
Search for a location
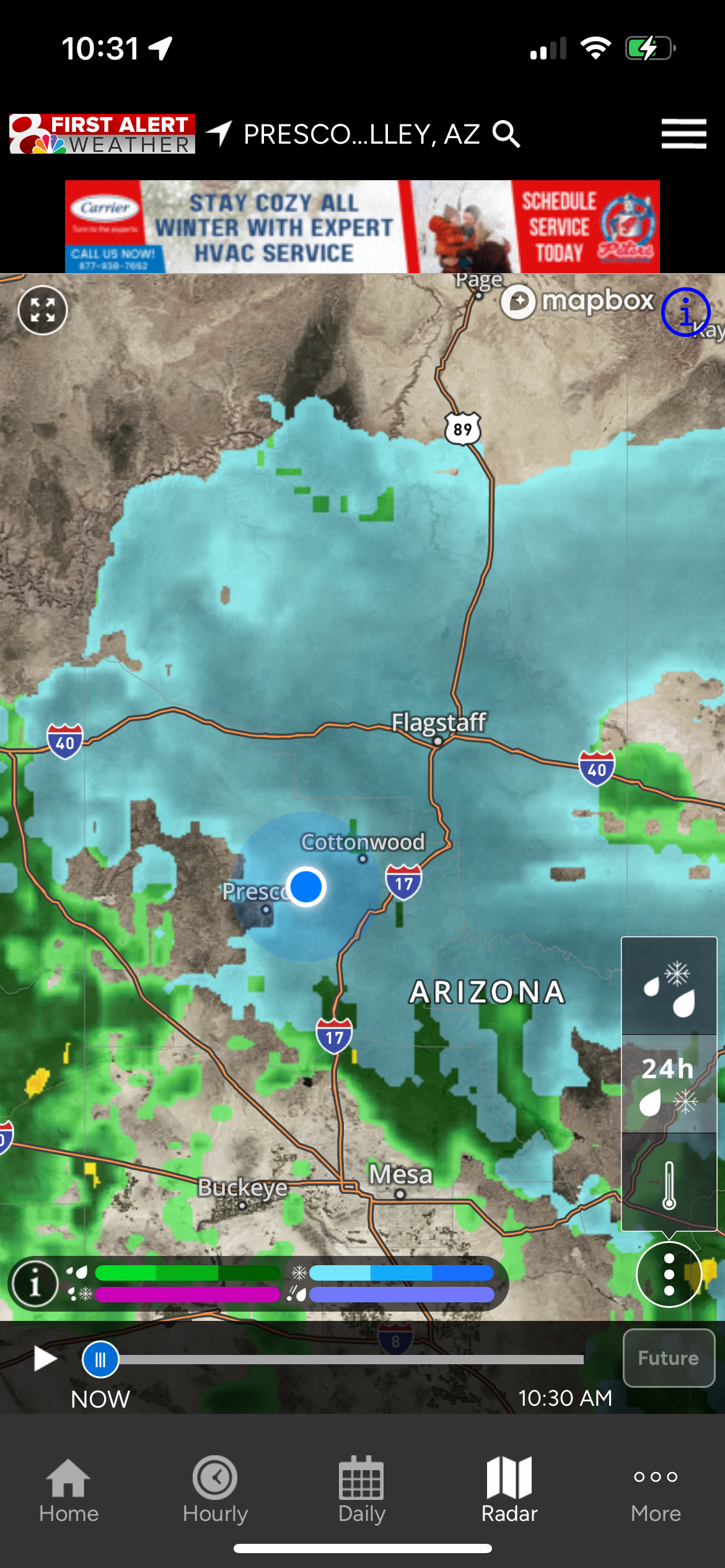(x=506, y=134)
